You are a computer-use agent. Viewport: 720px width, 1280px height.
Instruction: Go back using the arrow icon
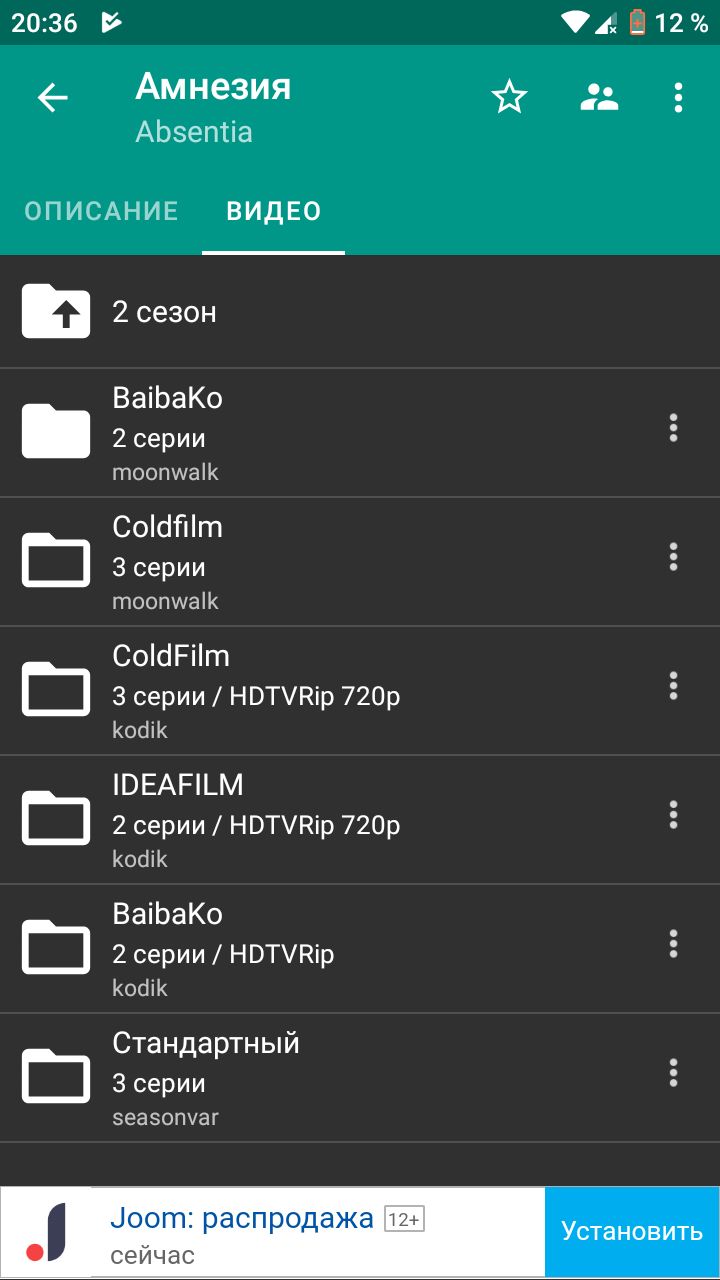pyautogui.click(x=52, y=97)
